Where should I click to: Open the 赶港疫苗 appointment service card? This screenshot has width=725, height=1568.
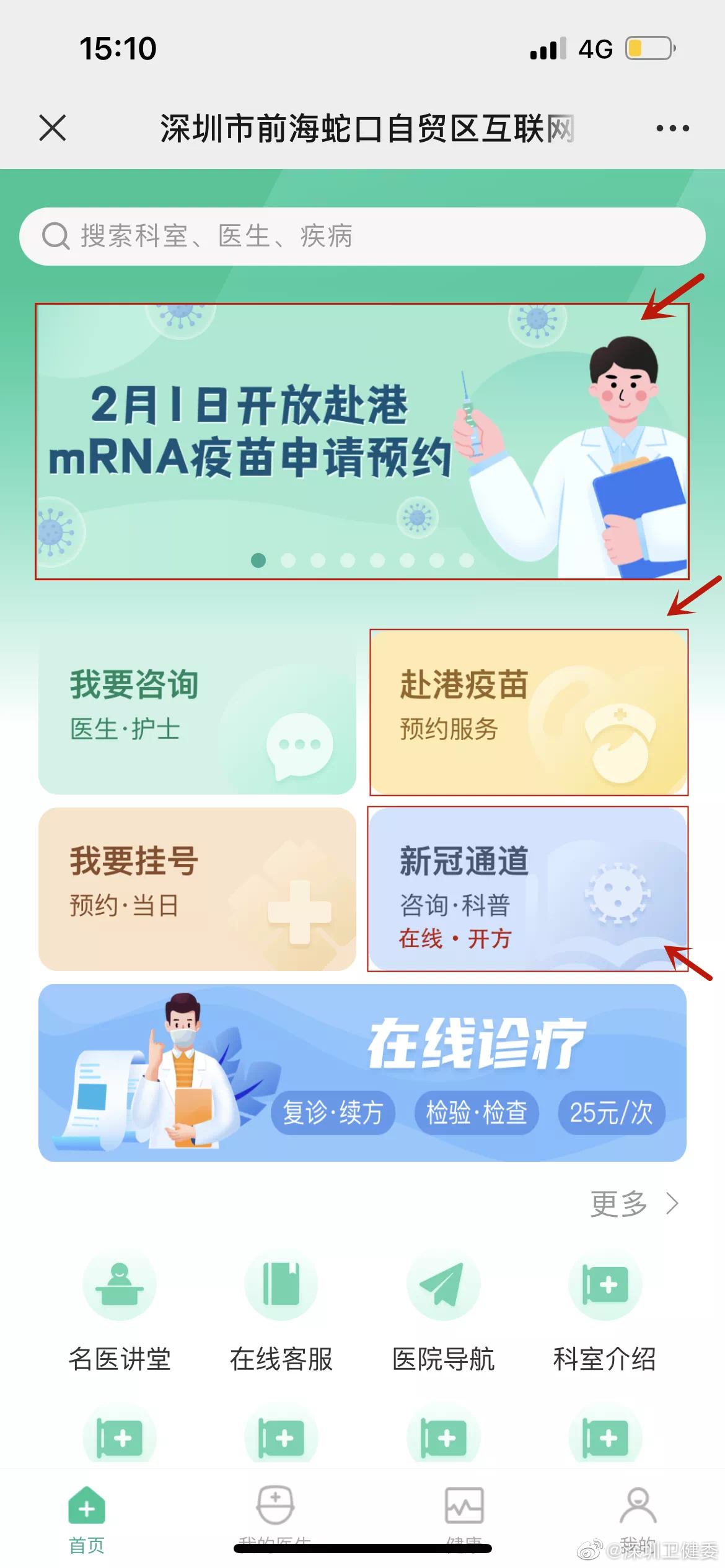(x=529, y=712)
